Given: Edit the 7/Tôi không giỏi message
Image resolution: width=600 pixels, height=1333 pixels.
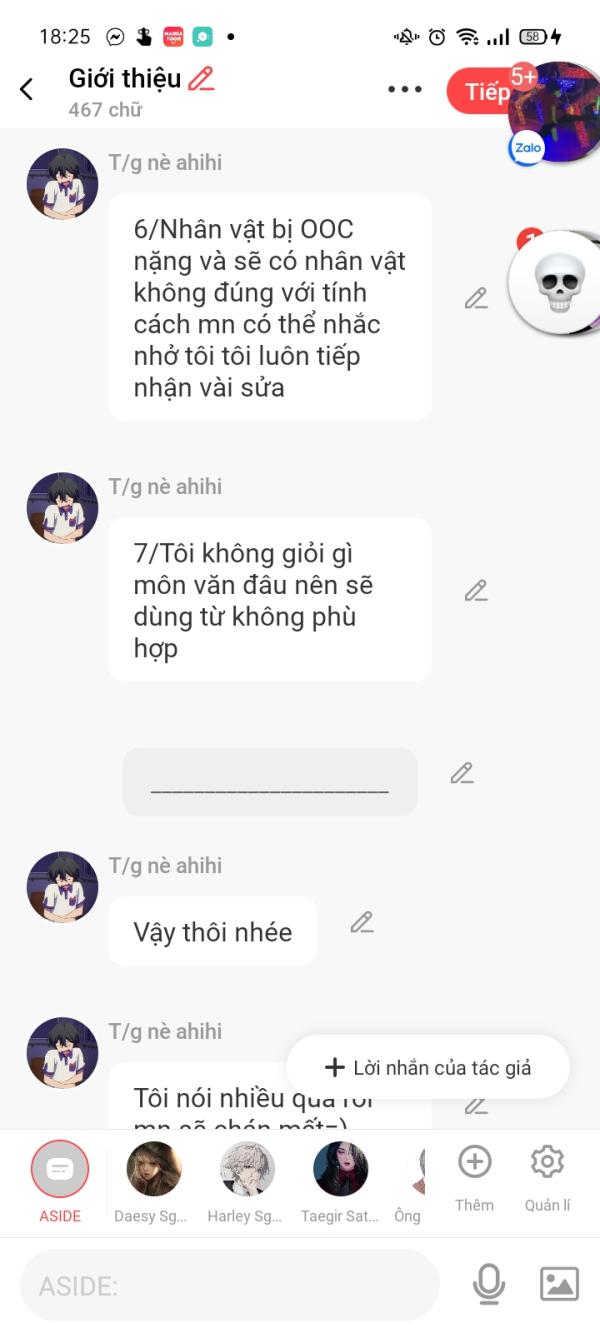Looking at the screenshot, I should (476, 591).
